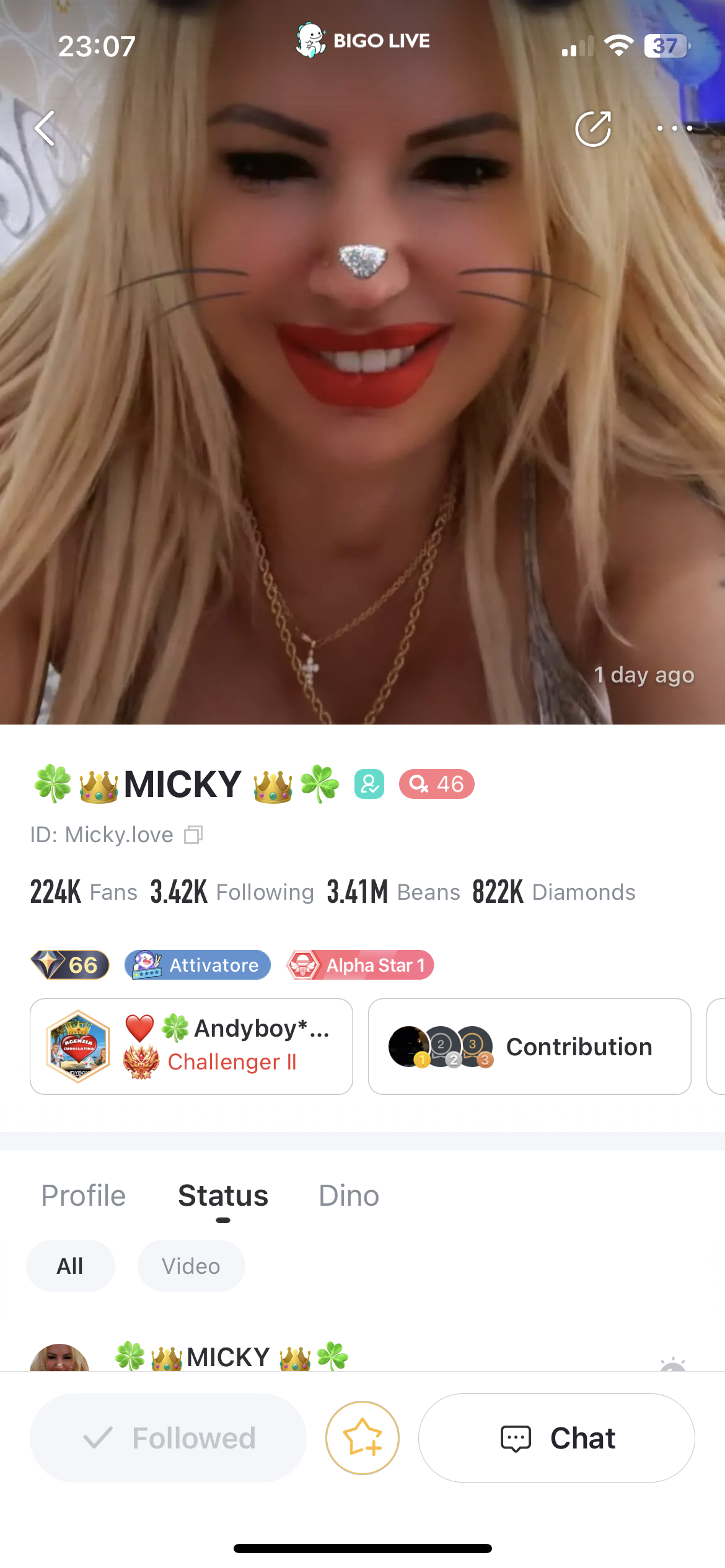Open the level 66 badge
This screenshot has width=725, height=1568.
70,965
